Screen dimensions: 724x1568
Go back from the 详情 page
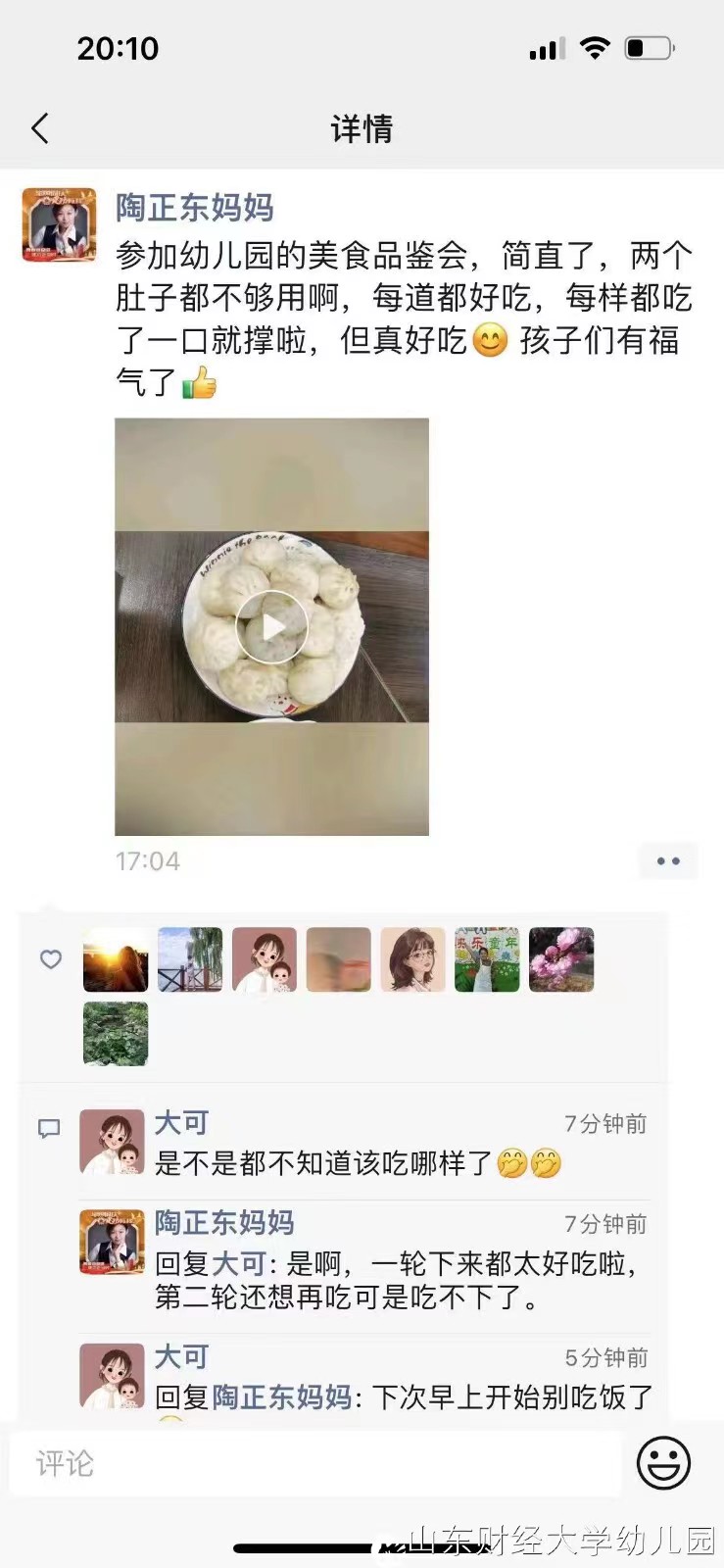point(40,128)
